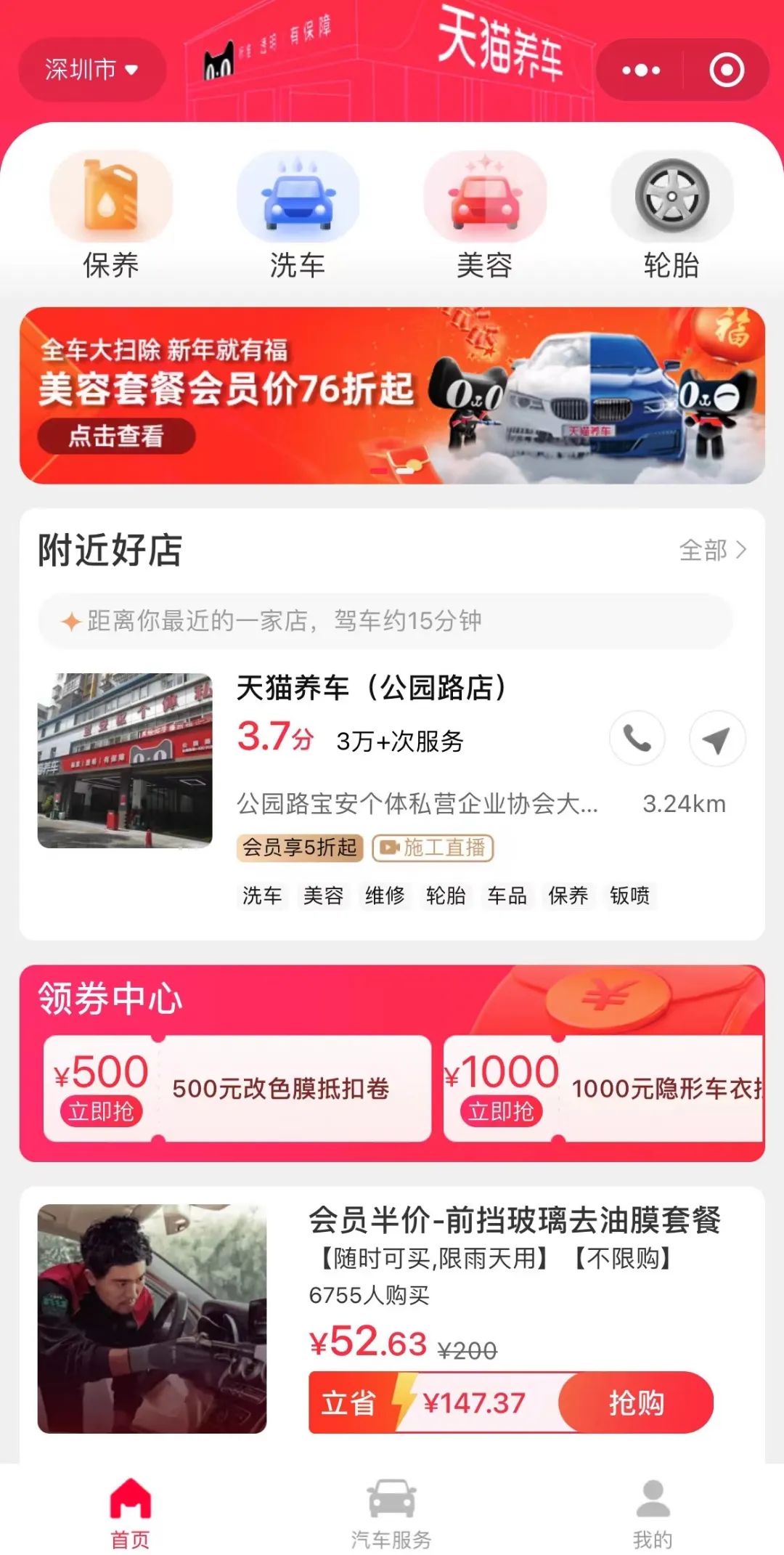Open the 天猫养车（公园路店） store photo
This screenshot has height=1555, width=784.
[x=125, y=760]
